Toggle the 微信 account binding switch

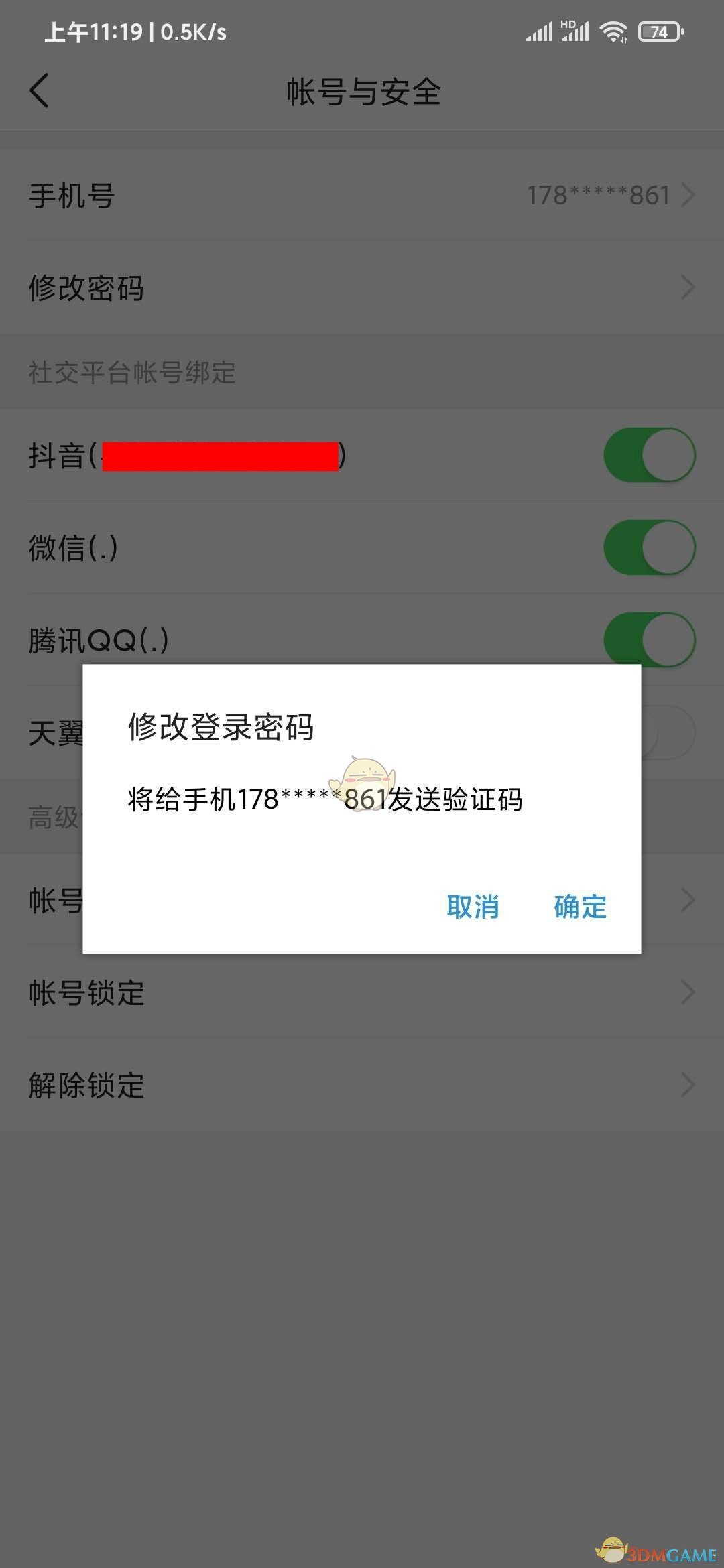649,548
